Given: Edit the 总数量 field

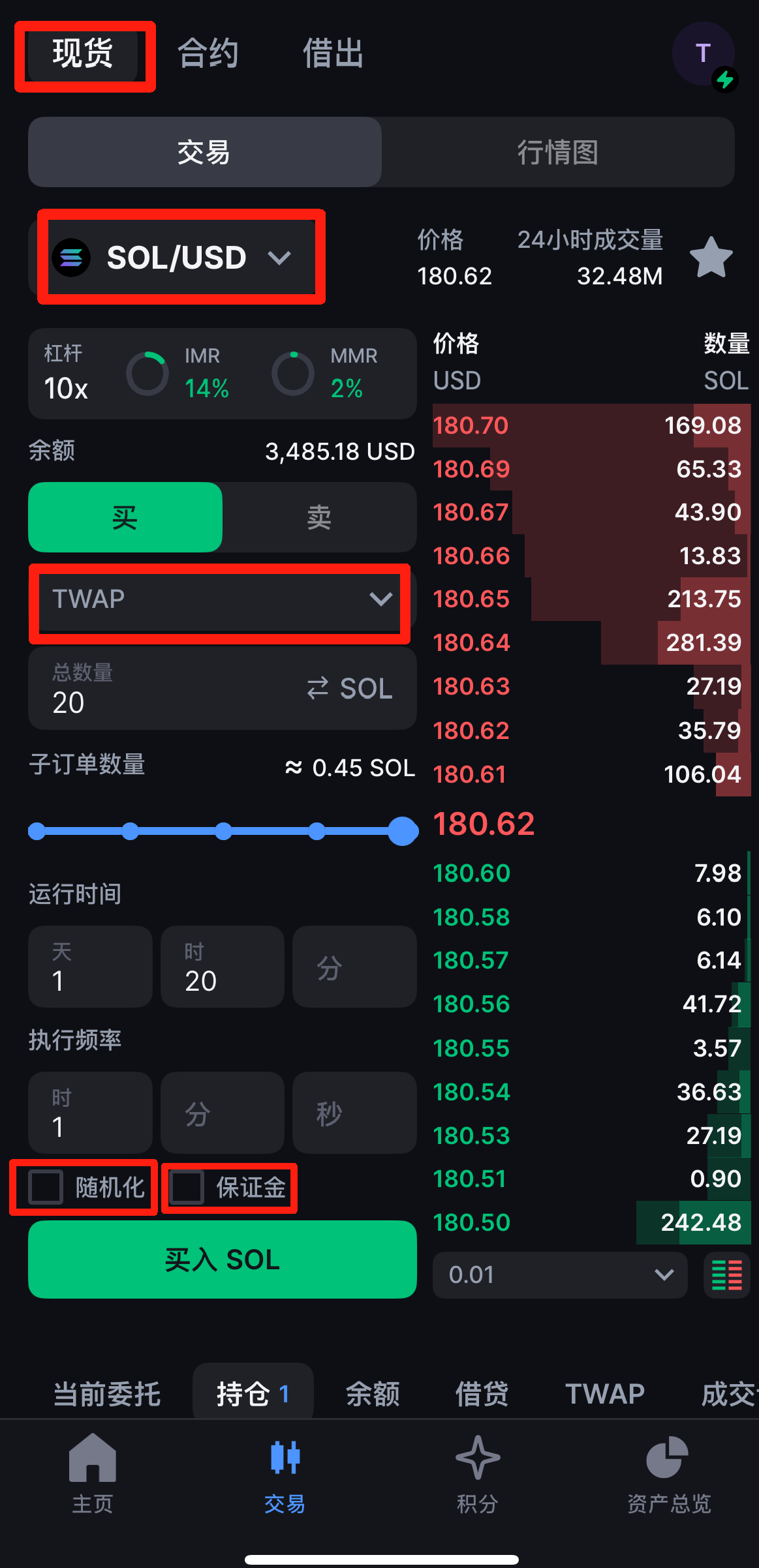Looking at the screenshot, I should pos(223,688).
